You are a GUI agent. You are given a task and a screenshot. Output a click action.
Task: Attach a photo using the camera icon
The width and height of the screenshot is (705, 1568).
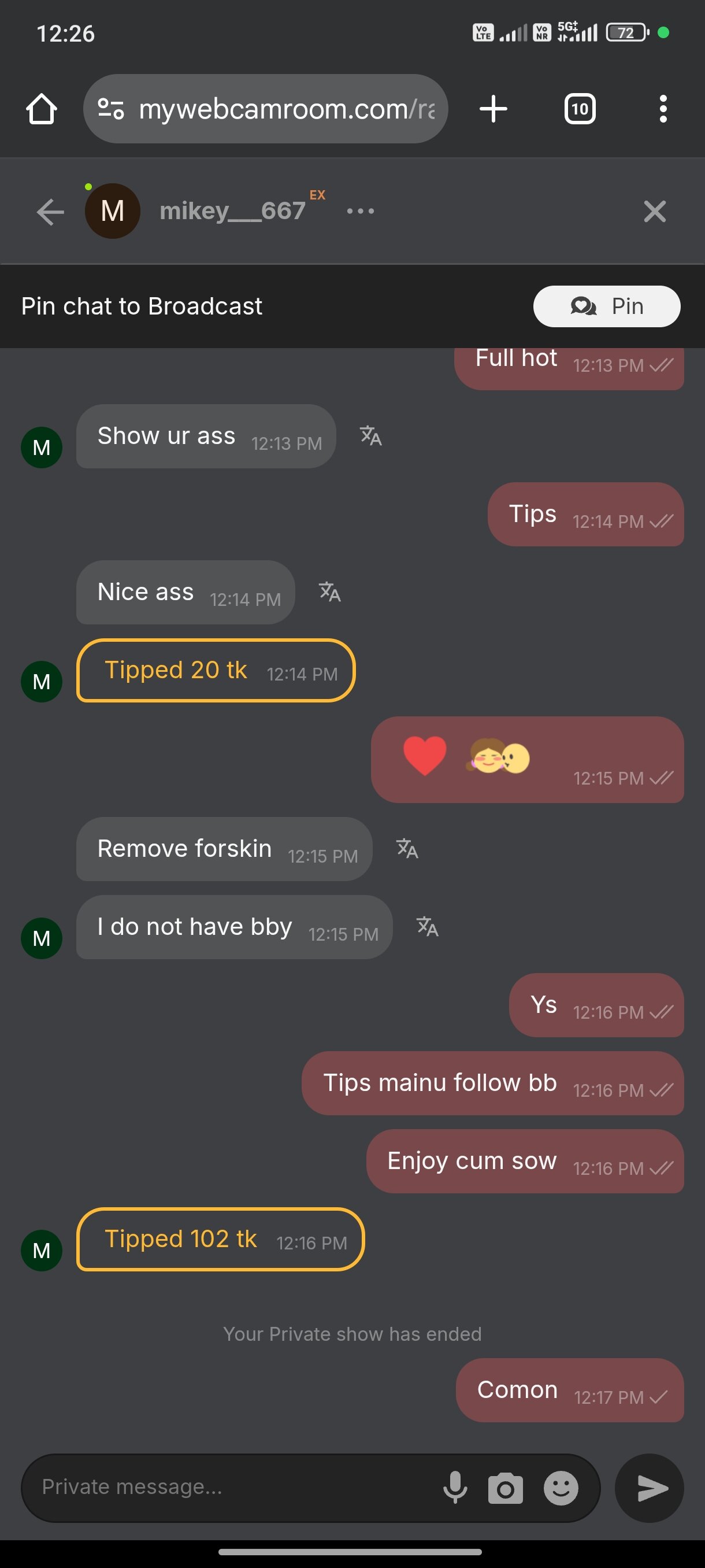pyautogui.click(x=505, y=1488)
